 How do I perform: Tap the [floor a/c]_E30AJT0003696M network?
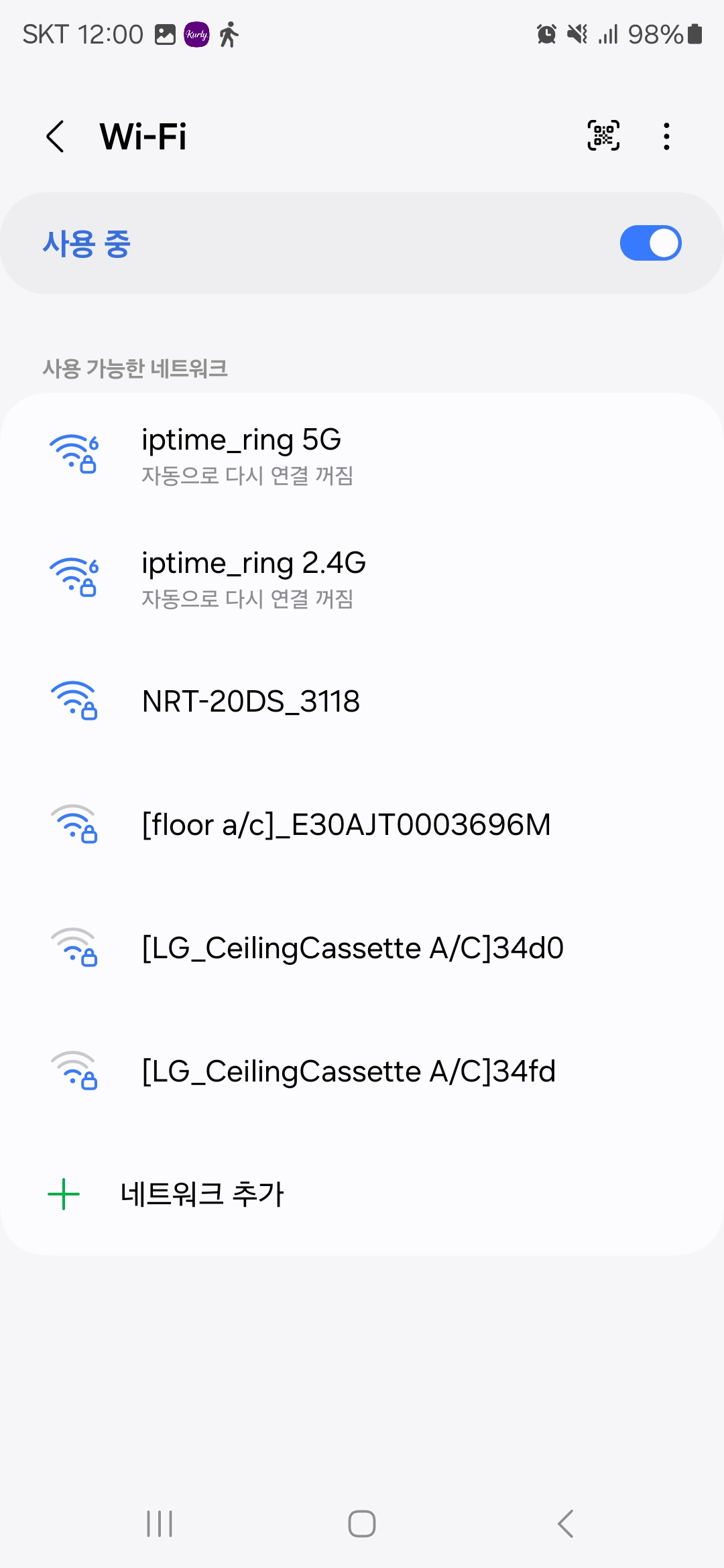(x=362, y=825)
